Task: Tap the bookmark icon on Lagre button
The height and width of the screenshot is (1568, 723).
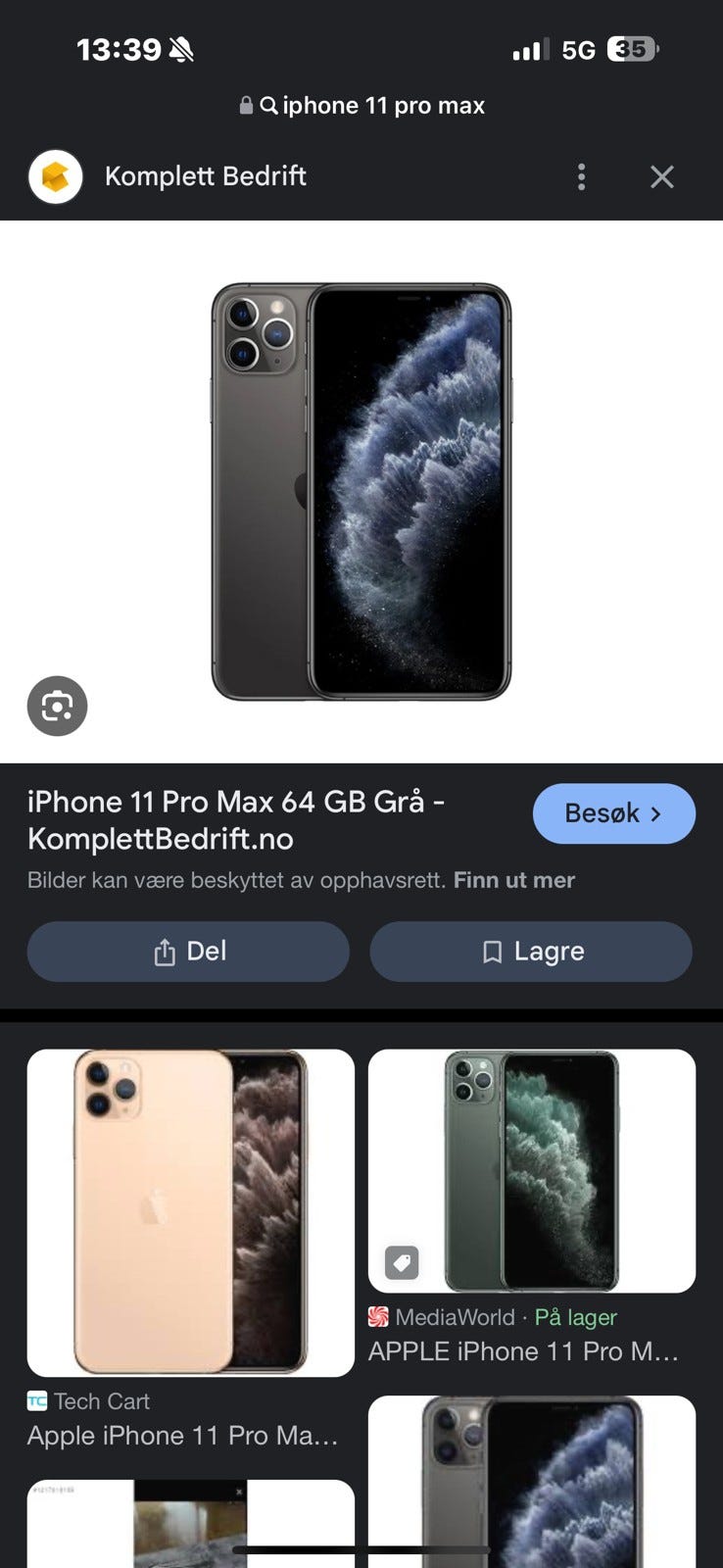Action: click(x=493, y=952)
